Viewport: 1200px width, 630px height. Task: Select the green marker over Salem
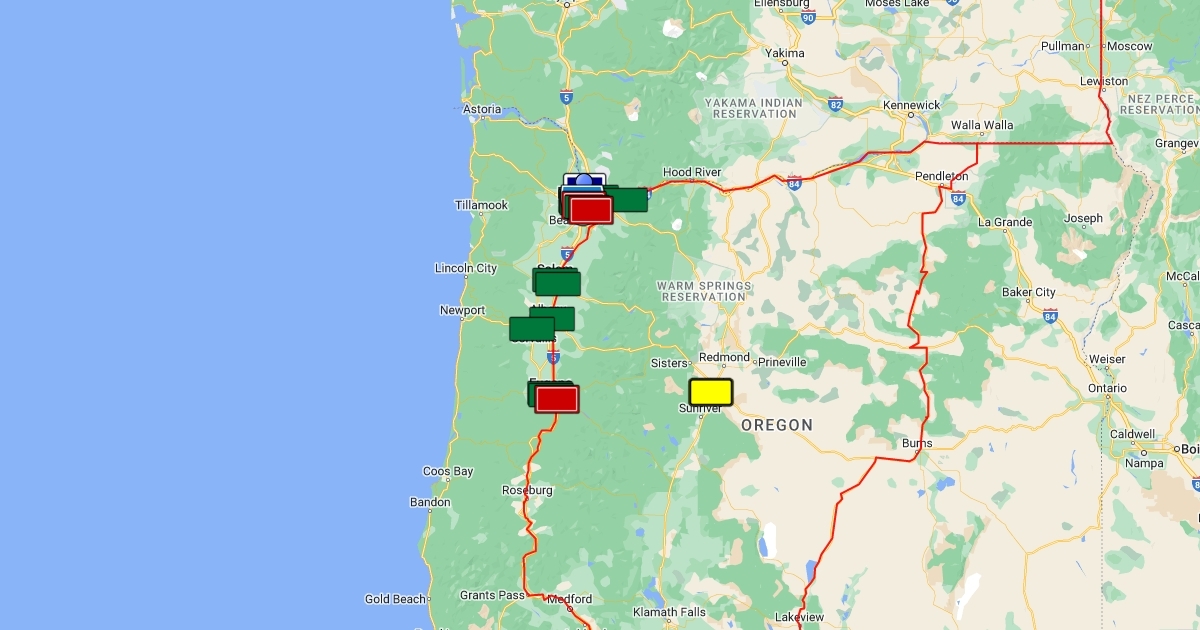[x=558, y=284]
